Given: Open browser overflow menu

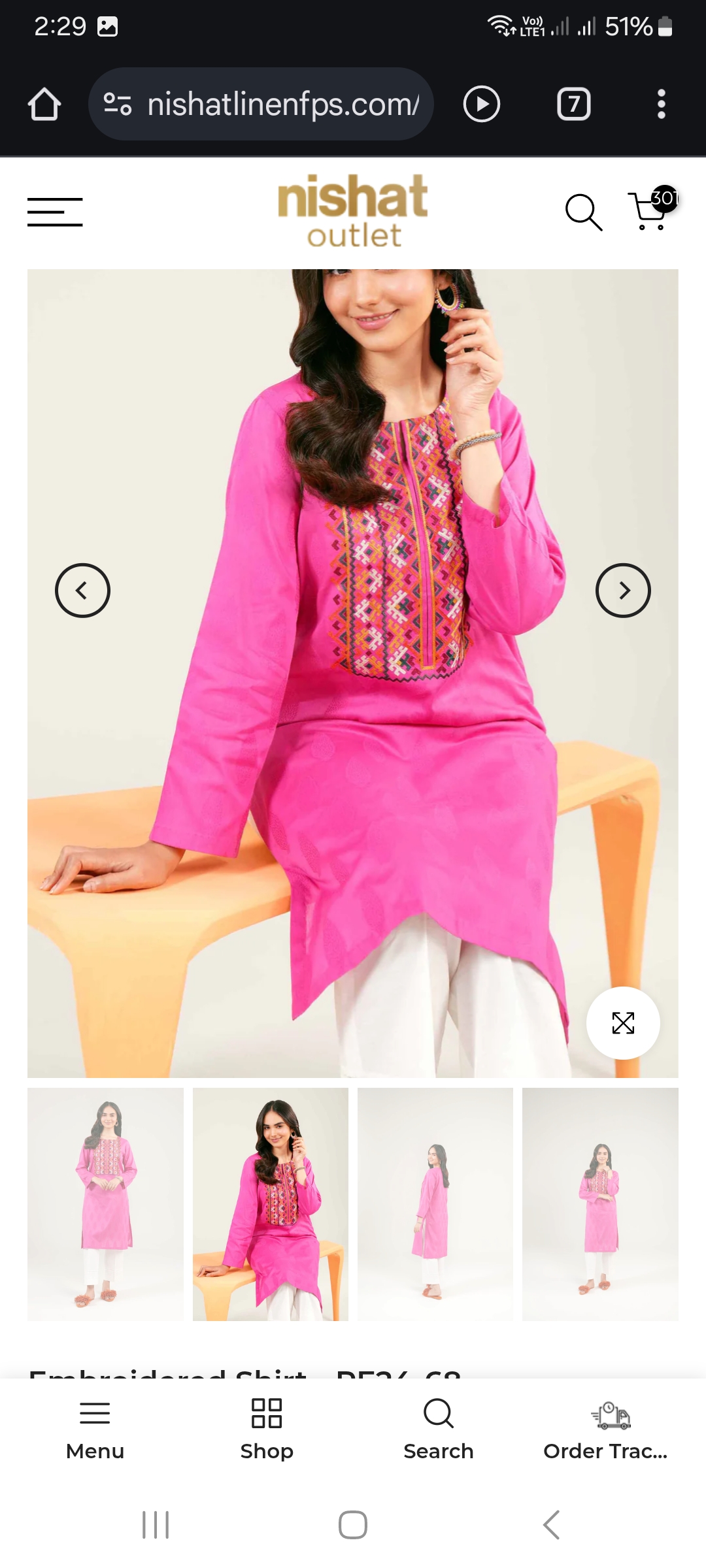Looking at the screenshot, I should 661,104.
